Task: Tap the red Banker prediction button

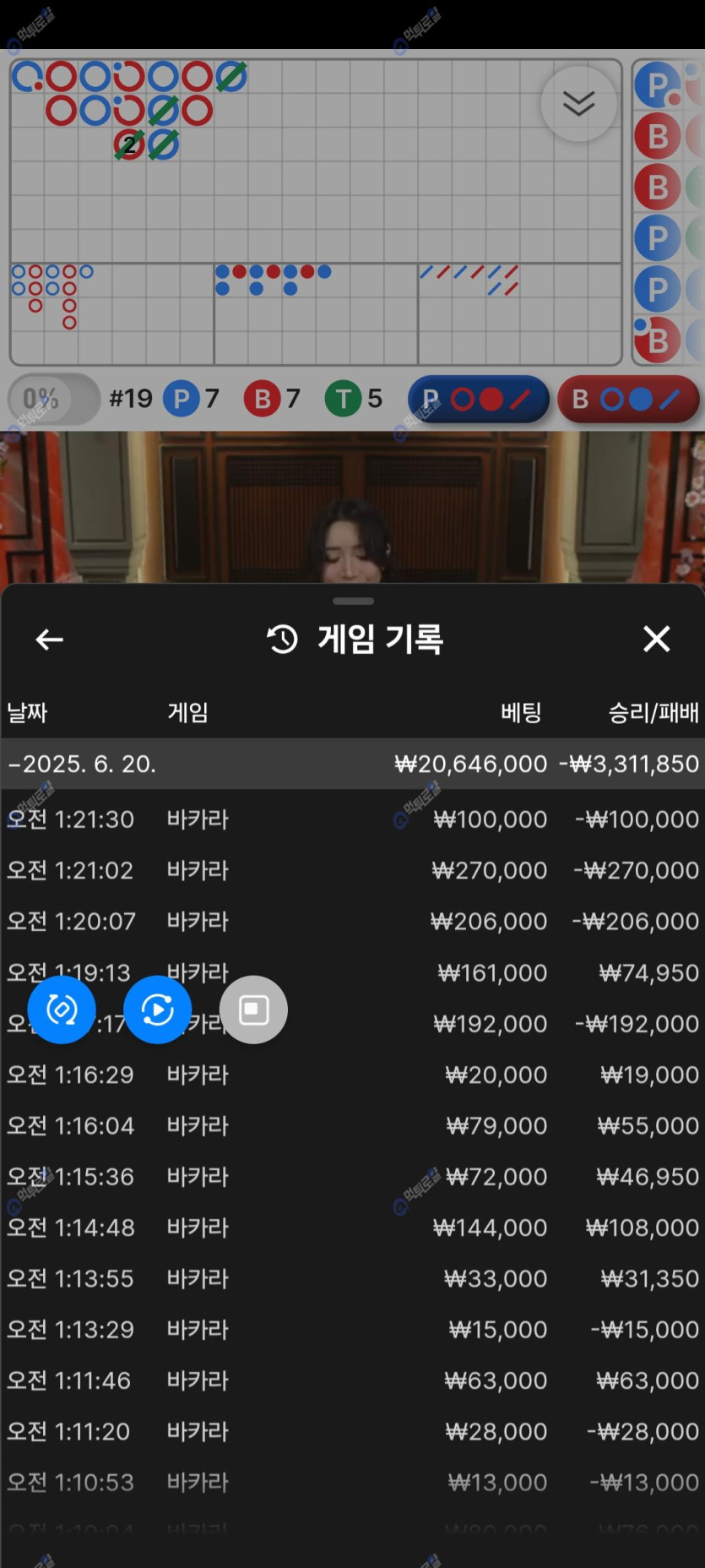Action: [x=627, y=399]
